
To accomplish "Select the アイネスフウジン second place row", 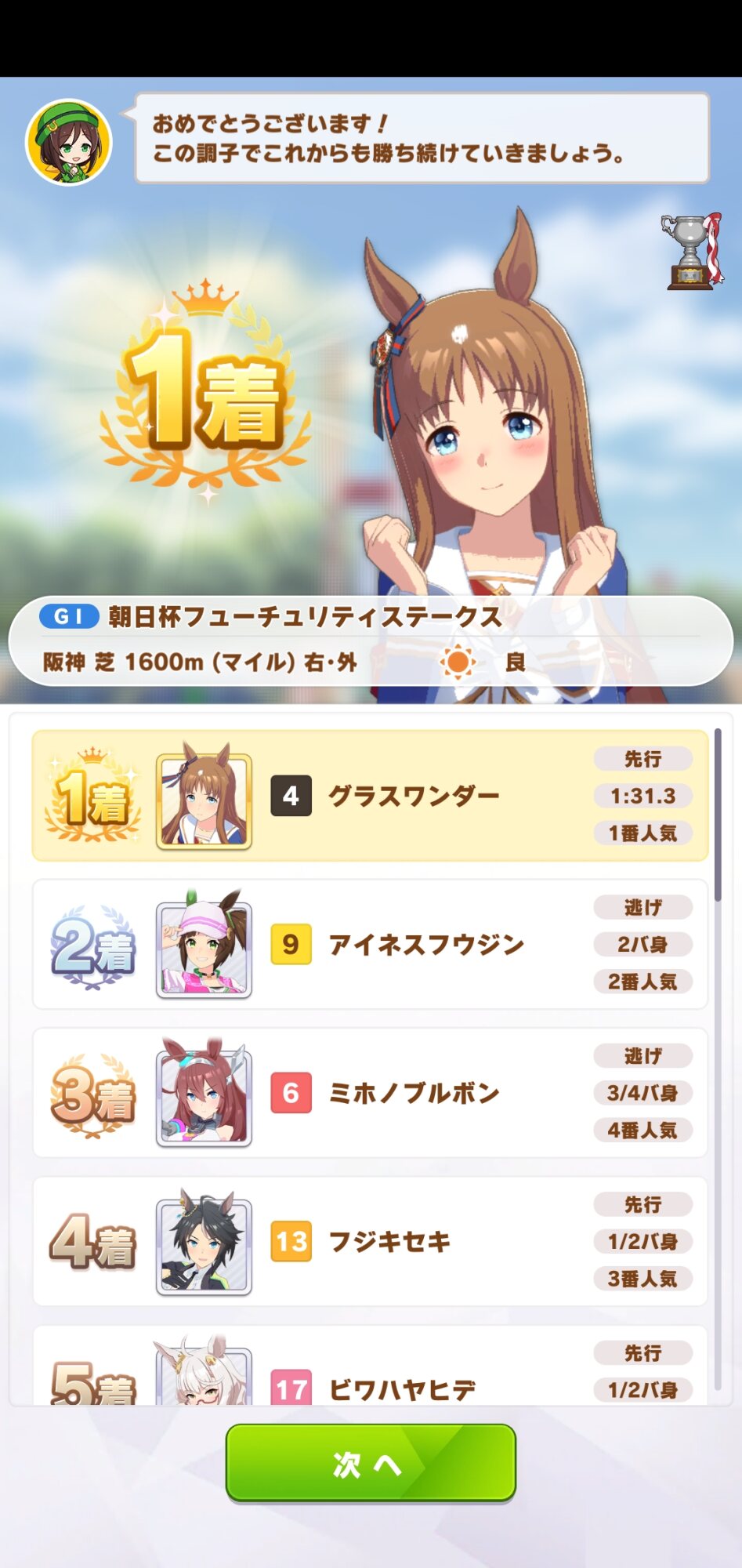I will [x=370, y=944].
